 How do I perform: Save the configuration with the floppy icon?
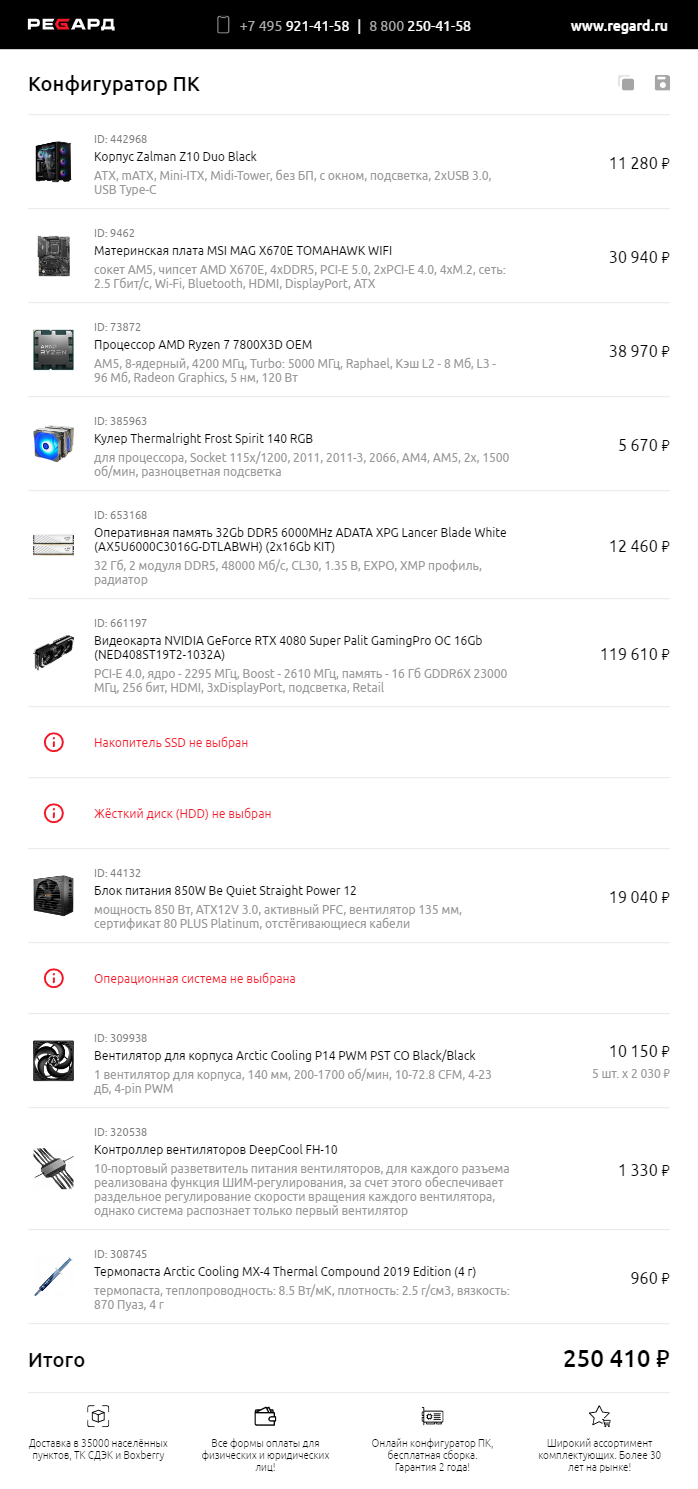[662, 83]
